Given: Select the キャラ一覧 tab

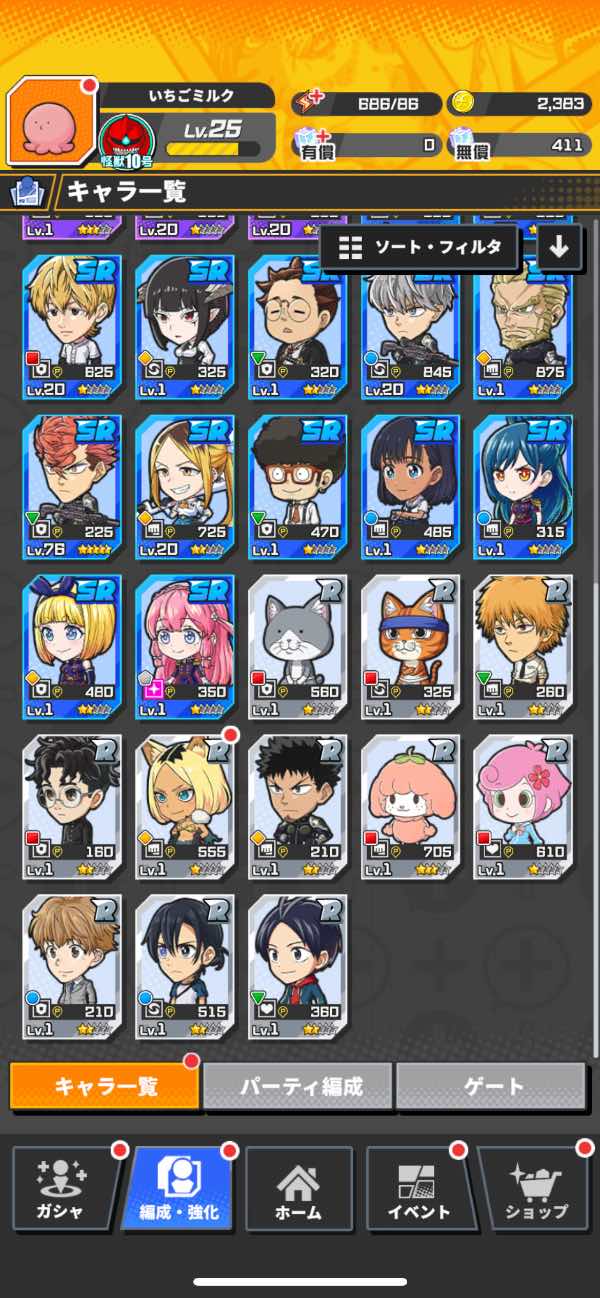Looking at the screenshot, I should coord(105,1086).
